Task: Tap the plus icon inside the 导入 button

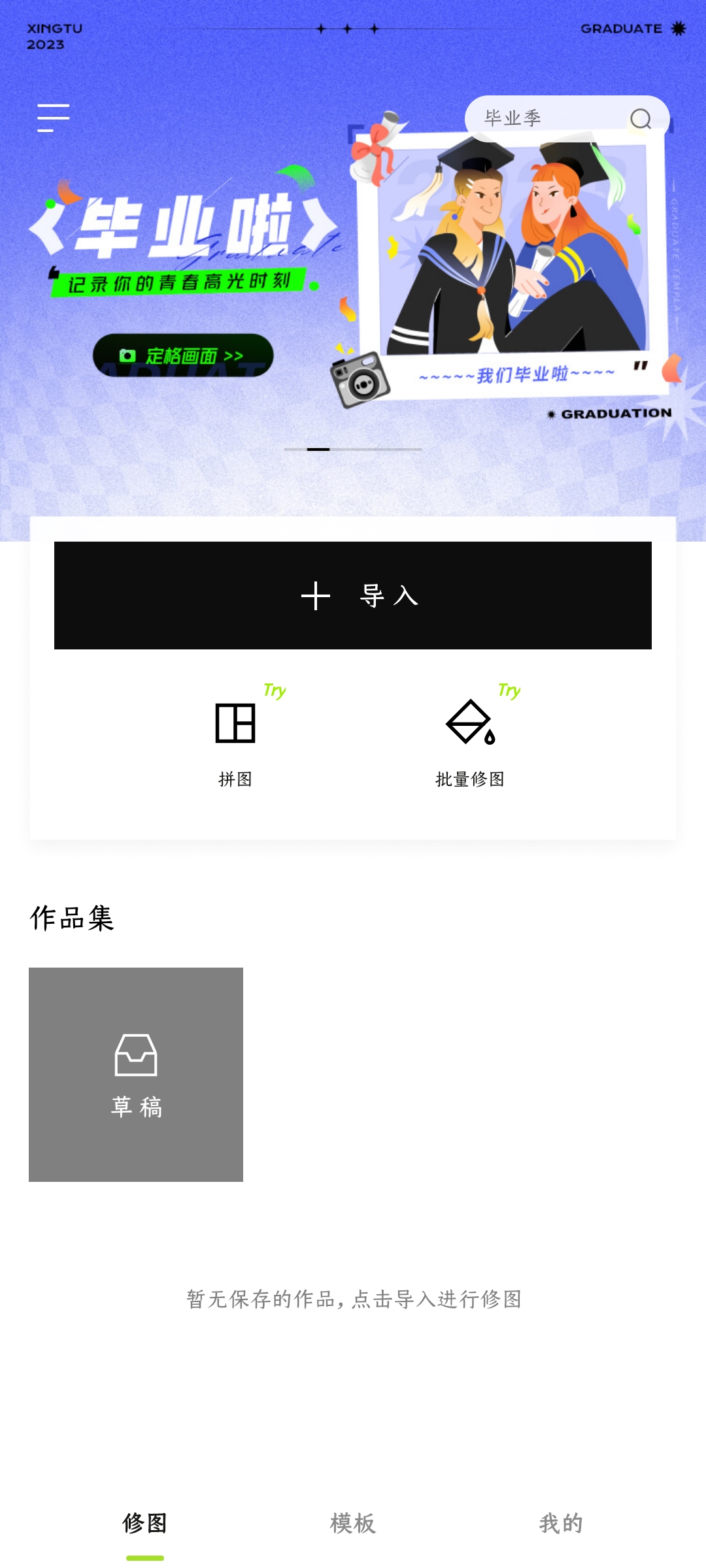Action: 314,596
